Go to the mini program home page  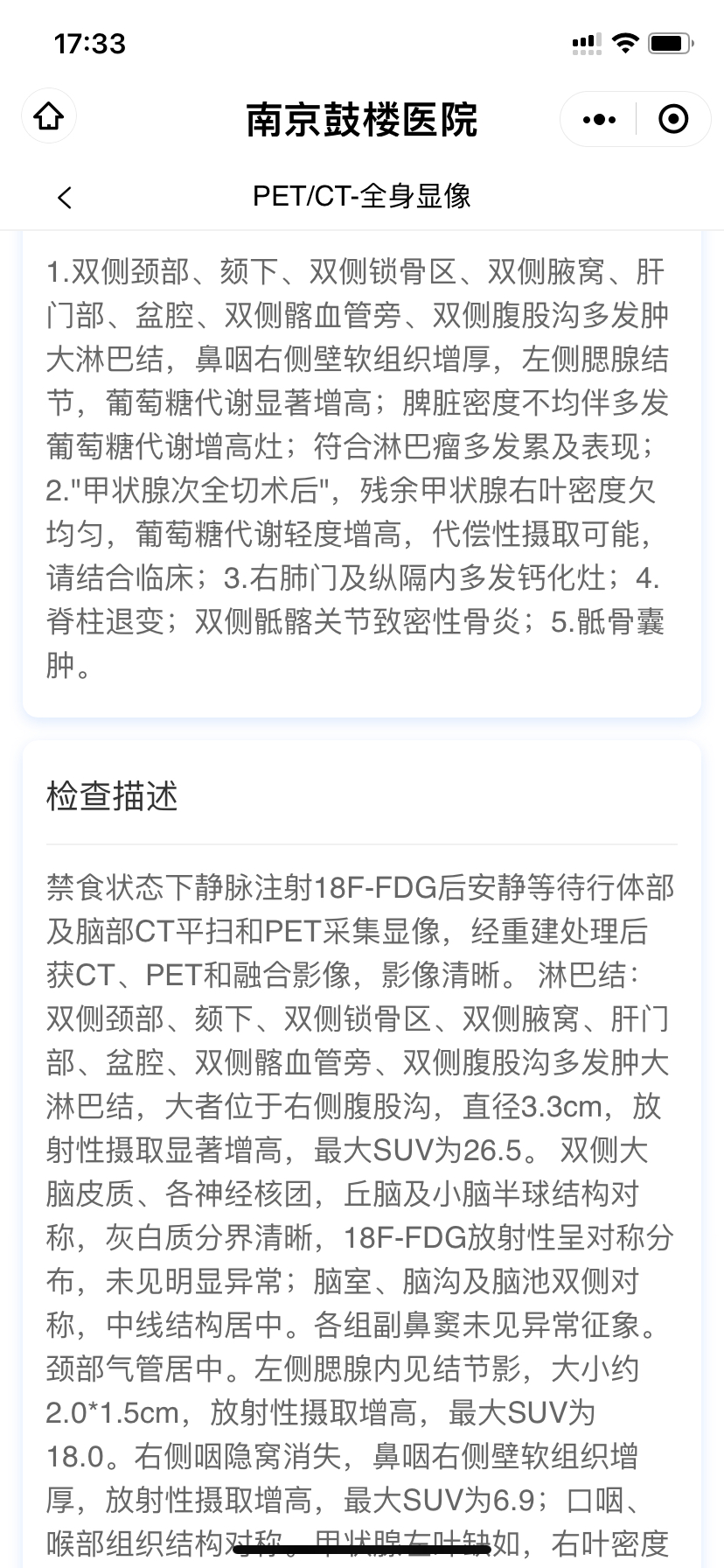point(49,116)
